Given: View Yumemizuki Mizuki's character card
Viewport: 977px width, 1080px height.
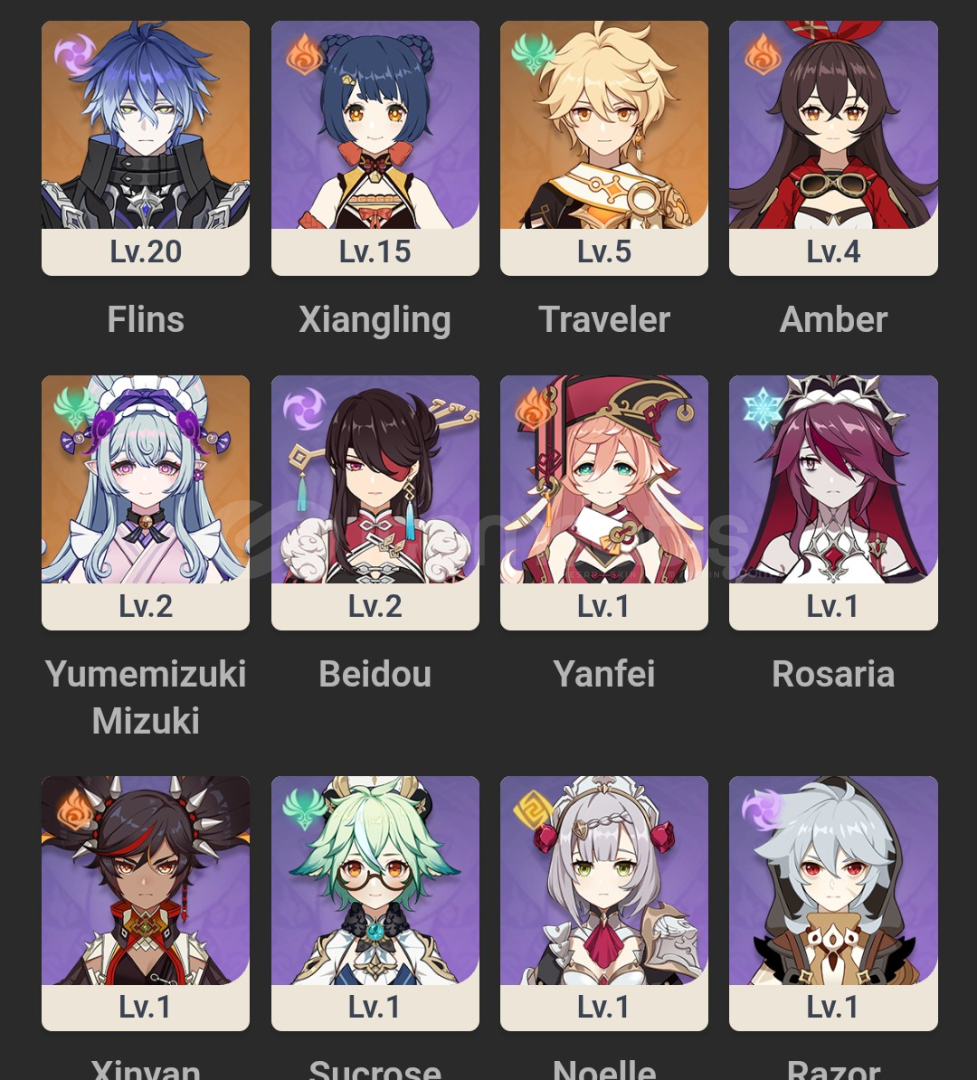Looking at the screenshot, I should (x=145, y=501).
